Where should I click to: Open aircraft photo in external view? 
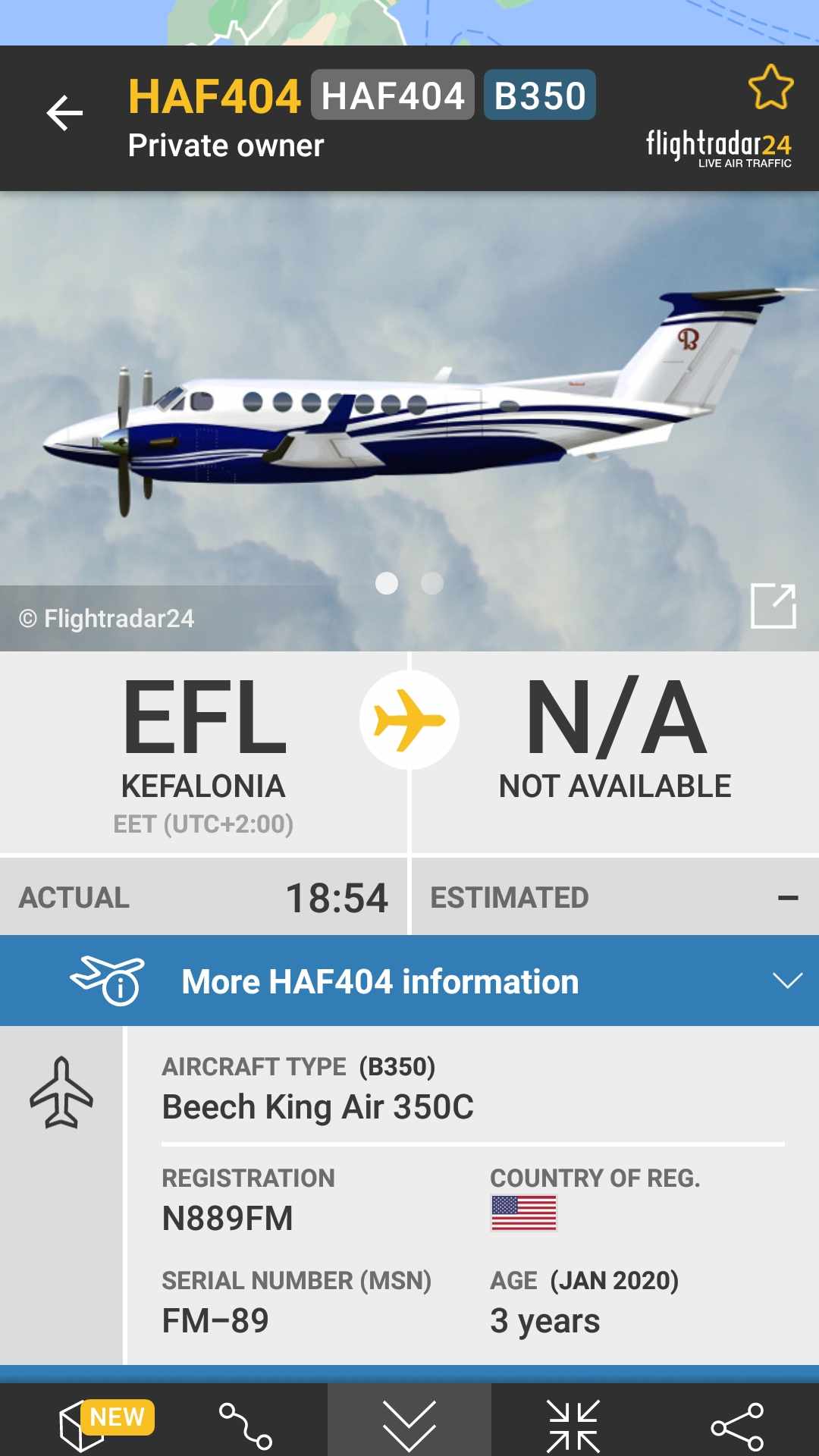click(773, 606)
